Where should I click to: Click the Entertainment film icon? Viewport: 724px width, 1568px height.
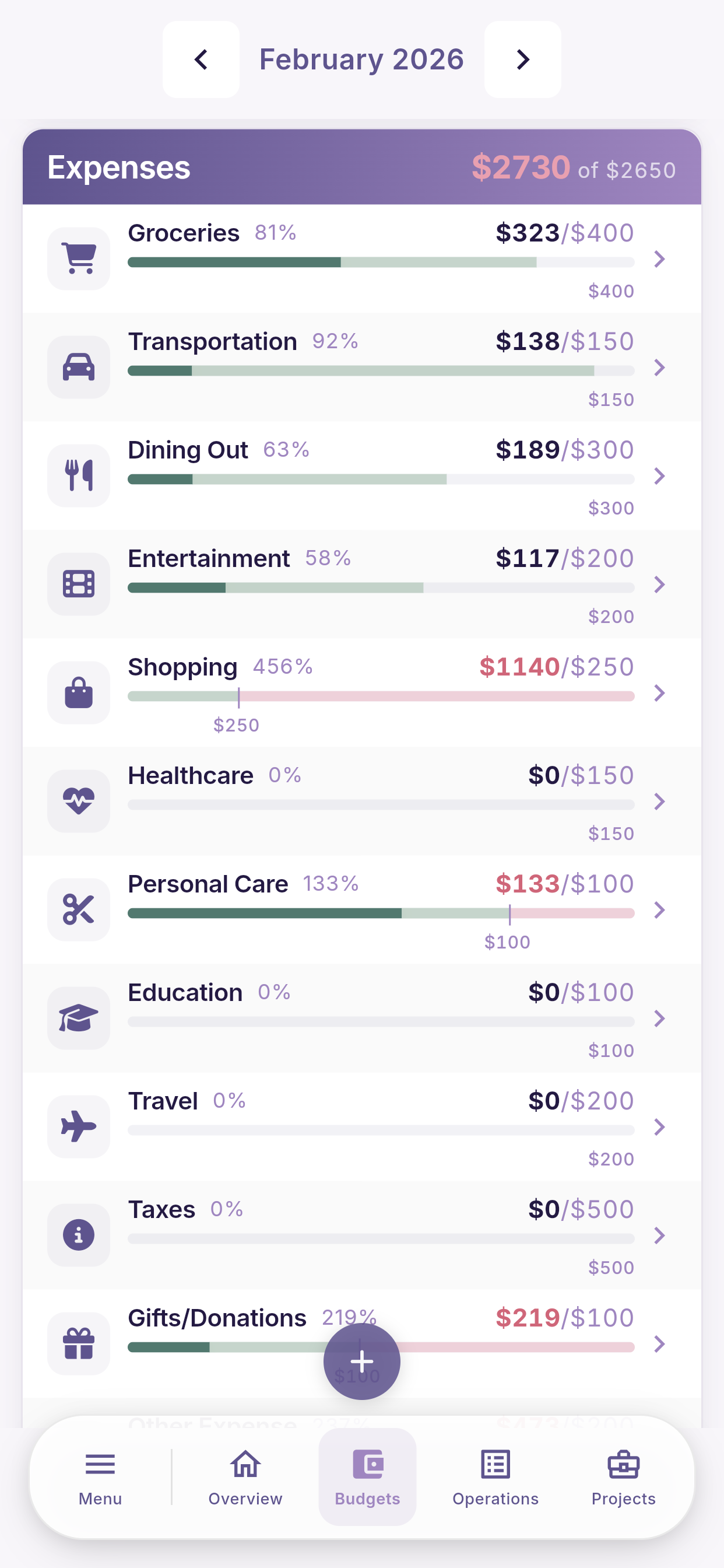pyautogui.click(x=79, y=583)
